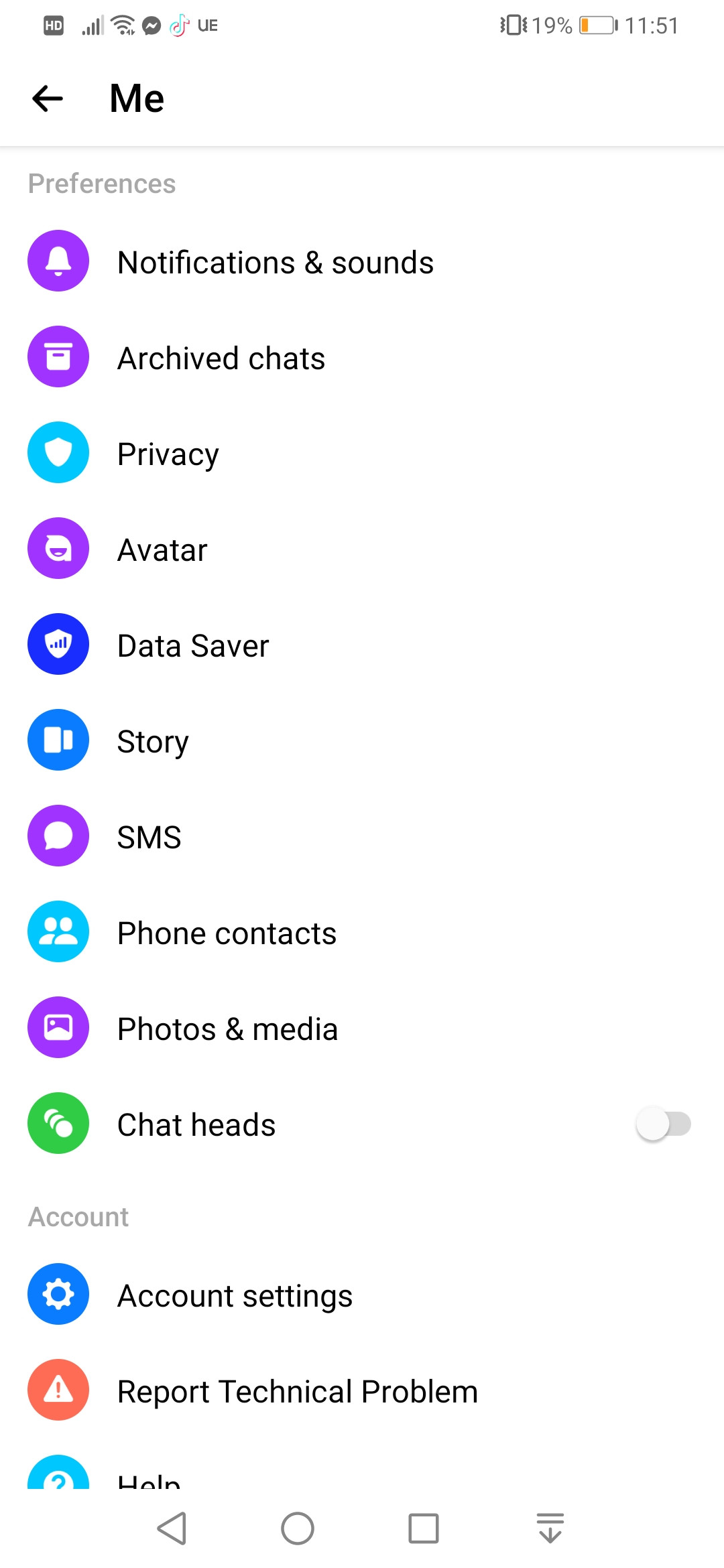This screenshot has width=724, height=1568.
Task: Select Report Technical Problem
Action: (297, 1391)
